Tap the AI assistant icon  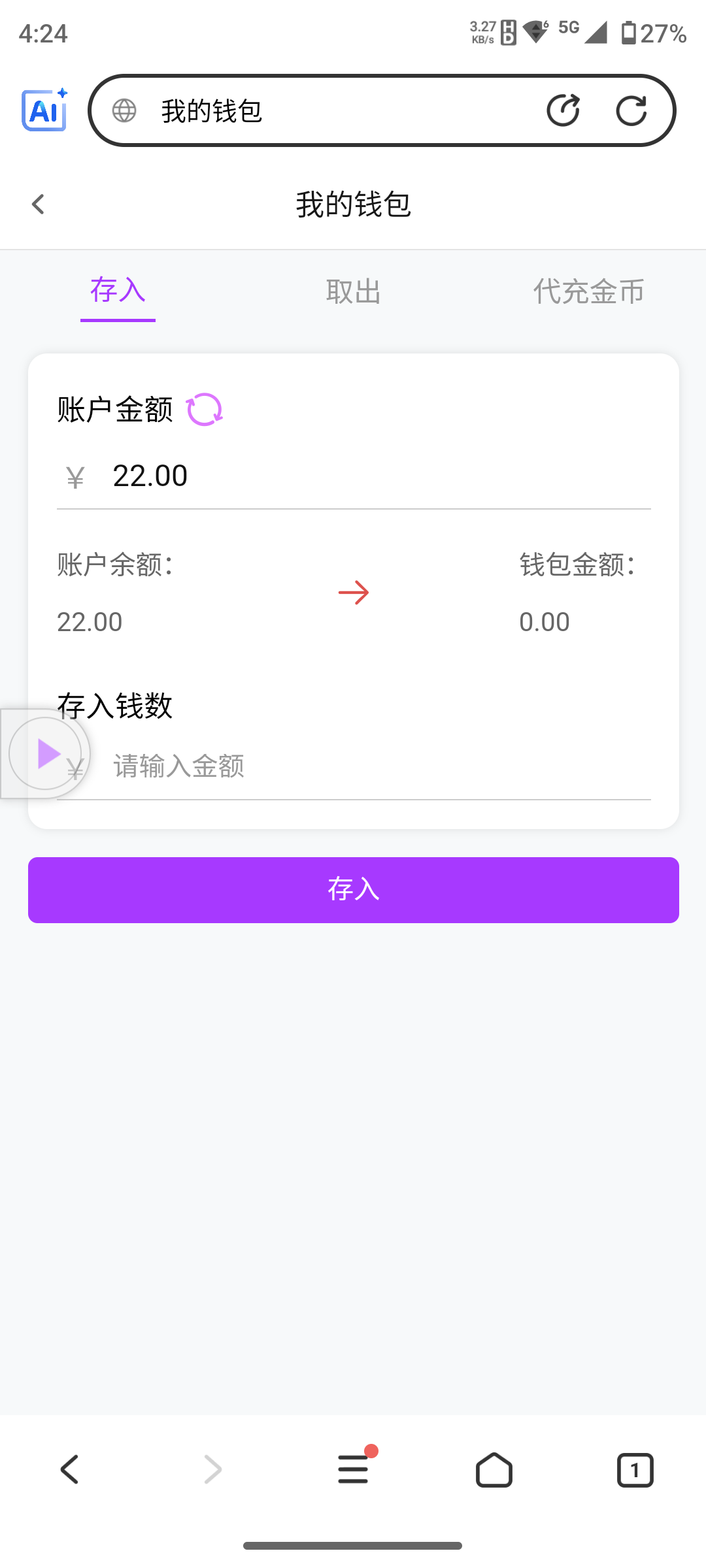point(44,110)
